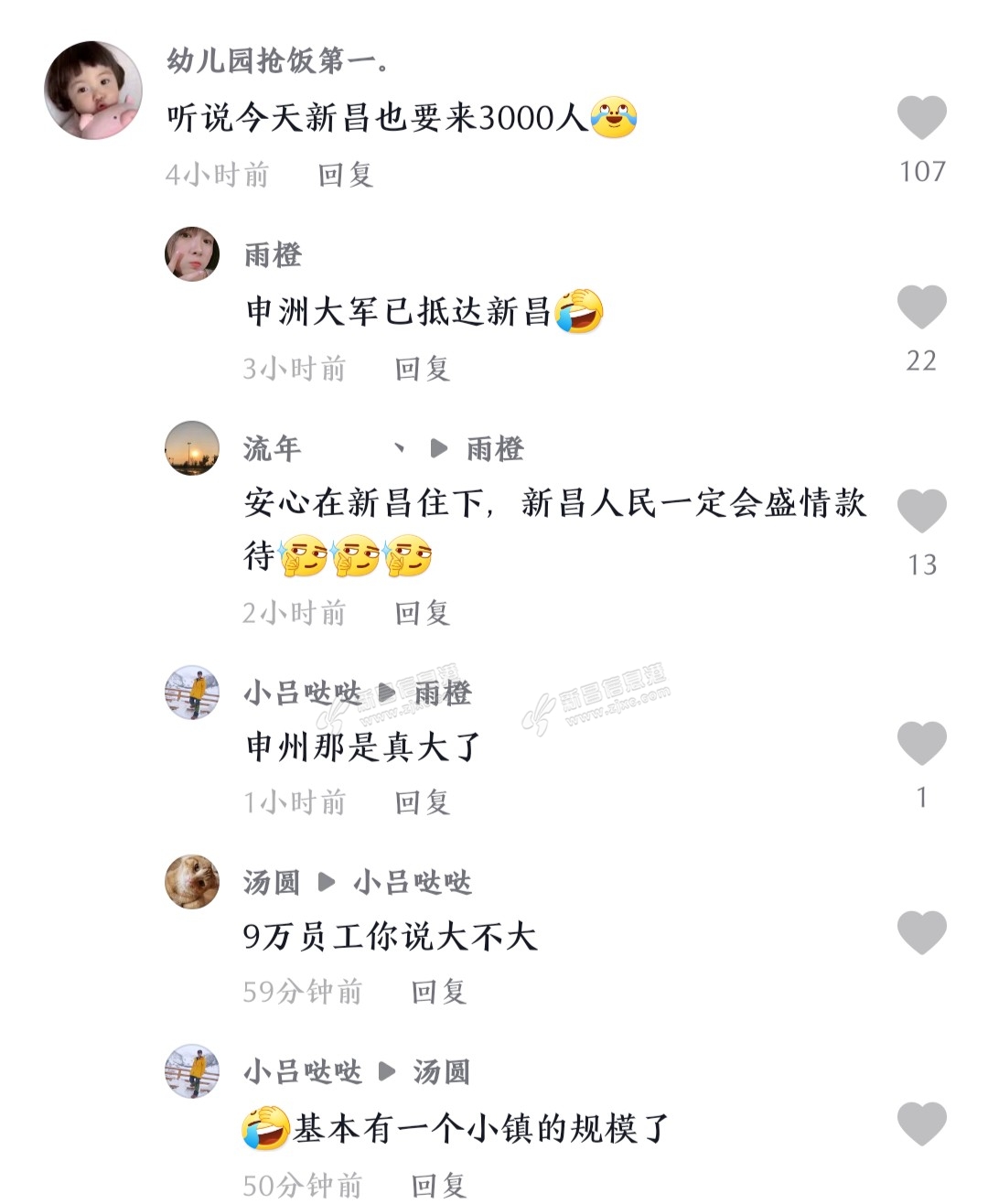The image size is (988, 1204).
Task: Open 幼儿园抢饭第一's profile avatar
Action: click(93, 90)
